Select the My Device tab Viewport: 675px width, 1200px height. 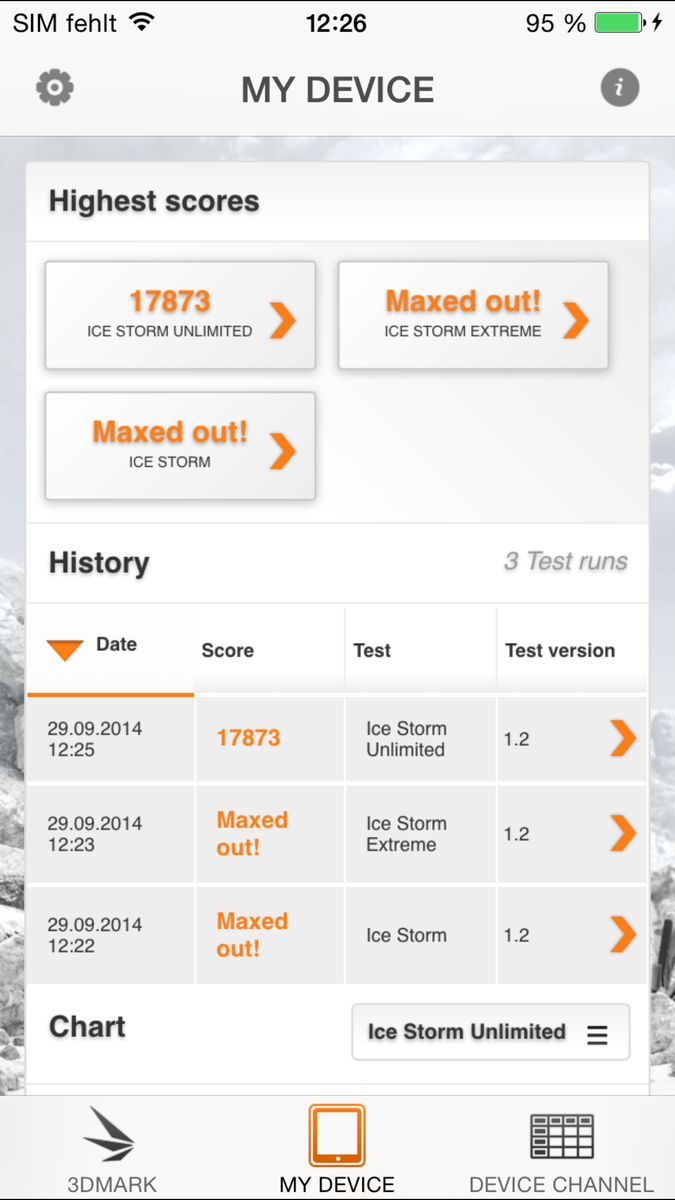click(337, 1150)
